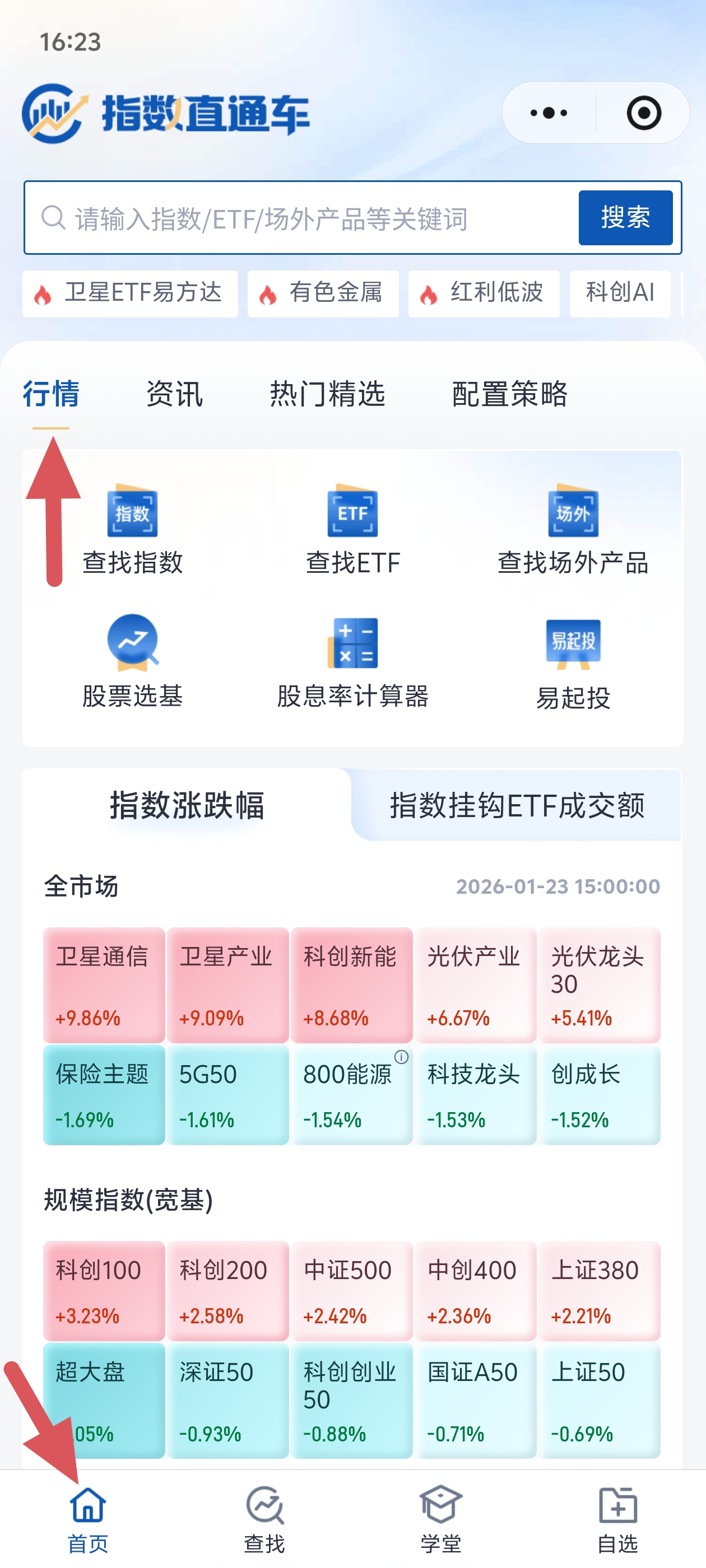Viewport: 706px width, 1568px height.
Task: Select the 红利低波 hot chip
Action: pyautogui.click(x=484, y=294)
